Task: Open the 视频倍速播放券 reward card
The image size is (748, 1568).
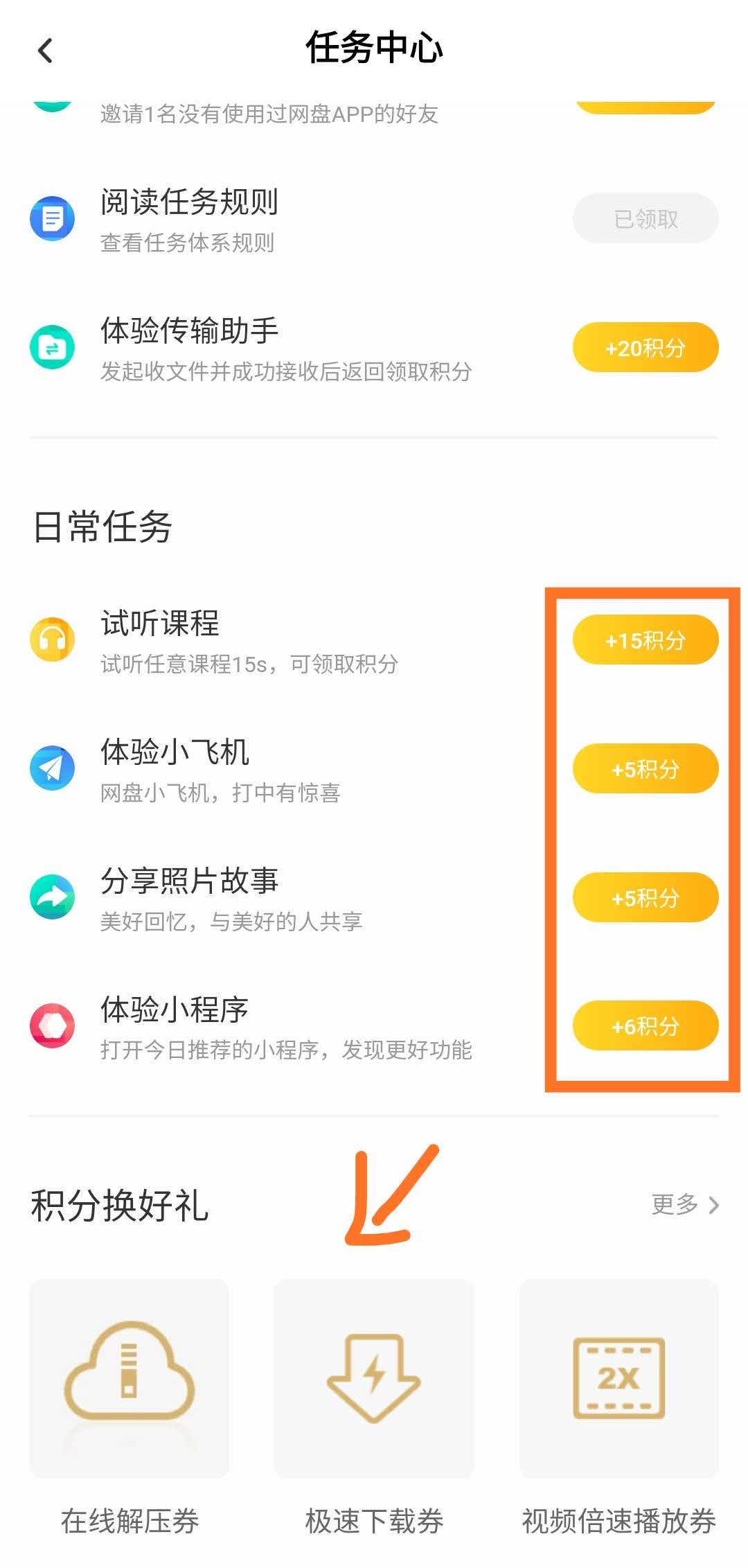Action: 619,1407
